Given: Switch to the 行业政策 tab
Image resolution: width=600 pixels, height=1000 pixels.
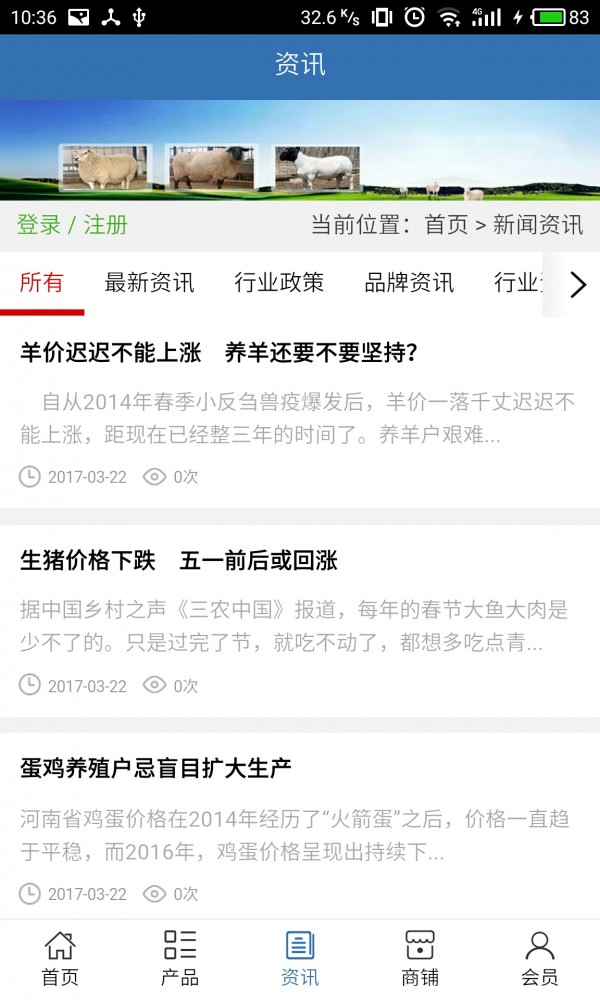Looking at the screenshot, I should [279, 283].
